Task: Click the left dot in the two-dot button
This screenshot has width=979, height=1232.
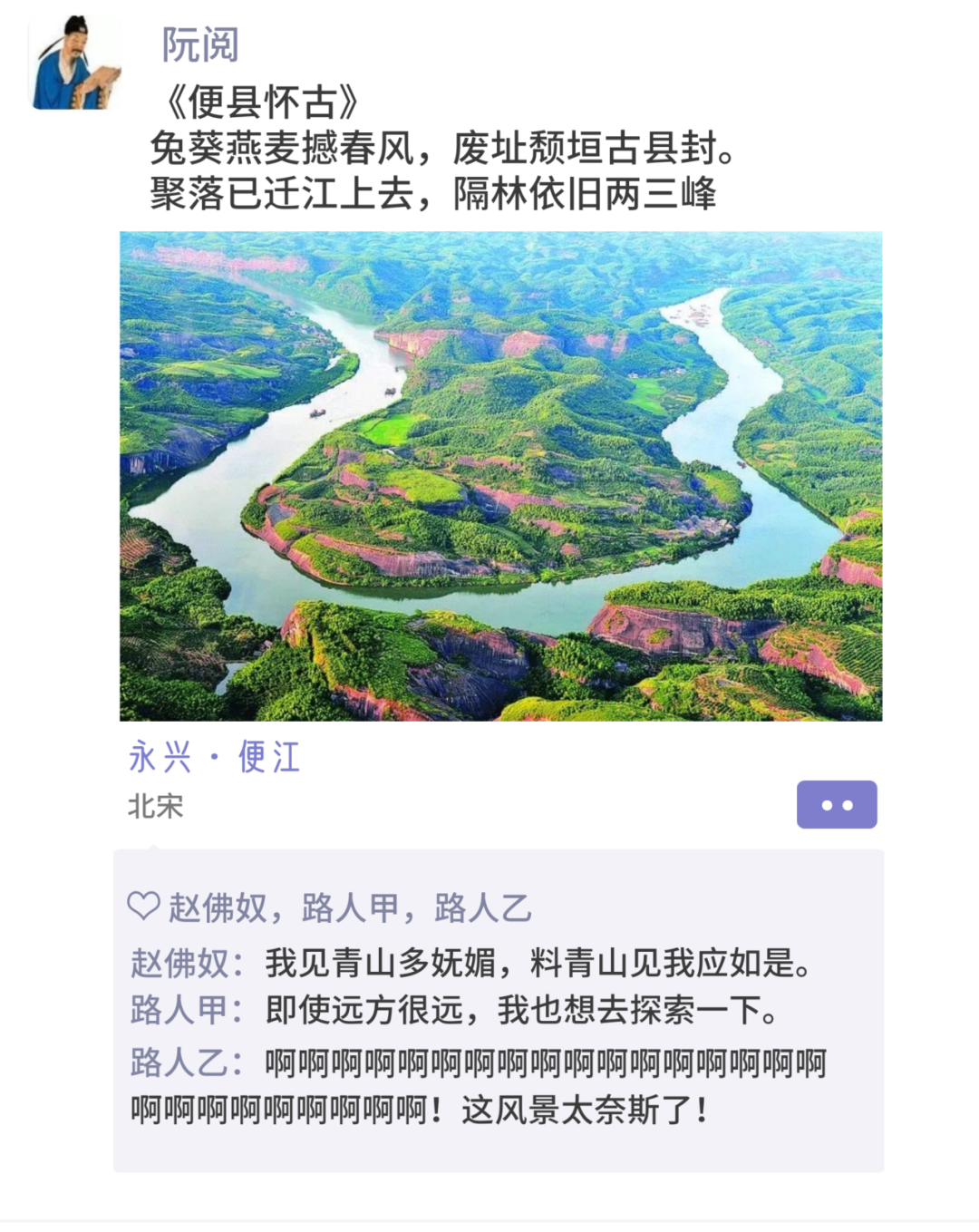Action: click(826, 803)
